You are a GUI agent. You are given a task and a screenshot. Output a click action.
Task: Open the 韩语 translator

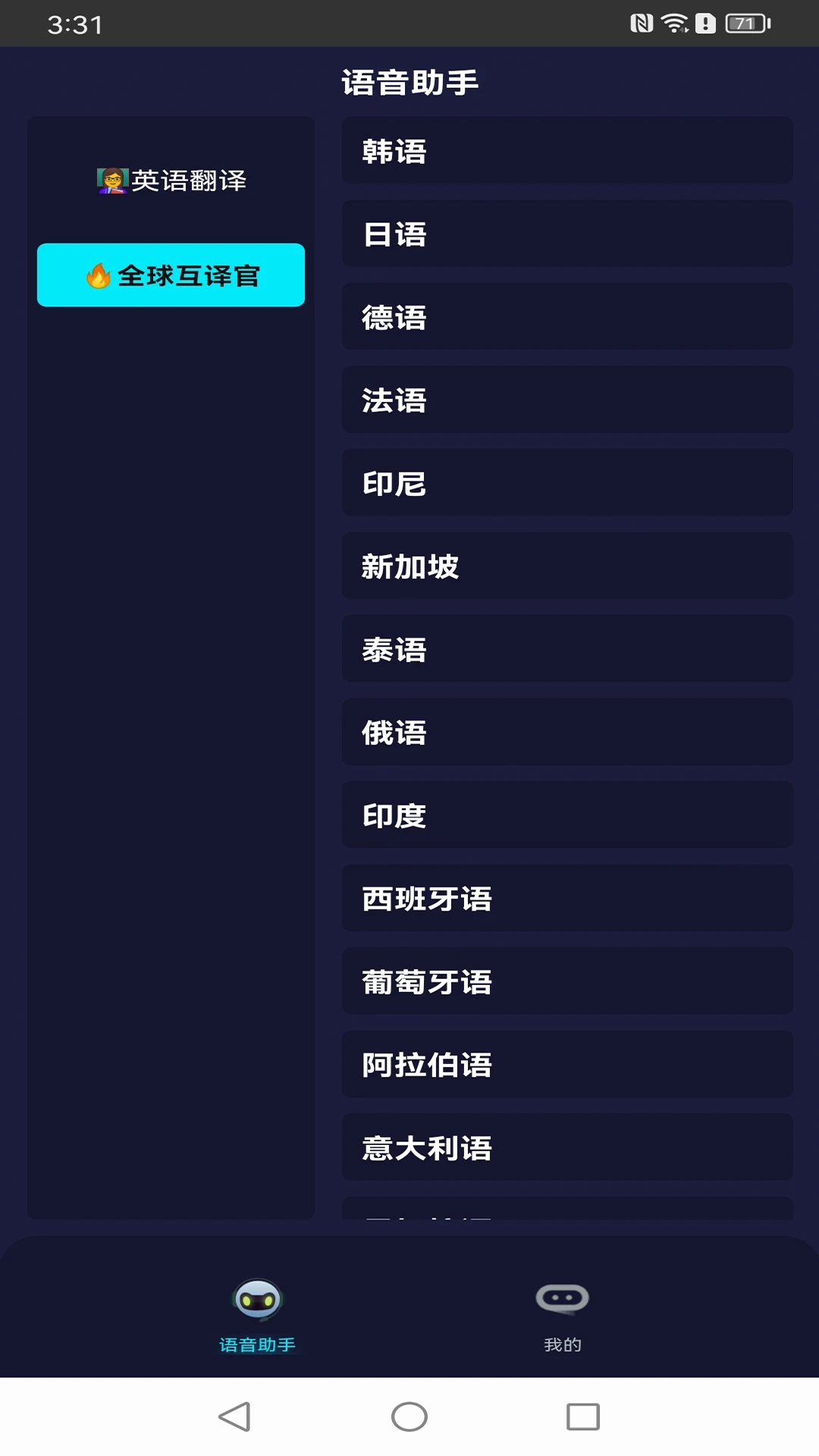click(566, 151)
